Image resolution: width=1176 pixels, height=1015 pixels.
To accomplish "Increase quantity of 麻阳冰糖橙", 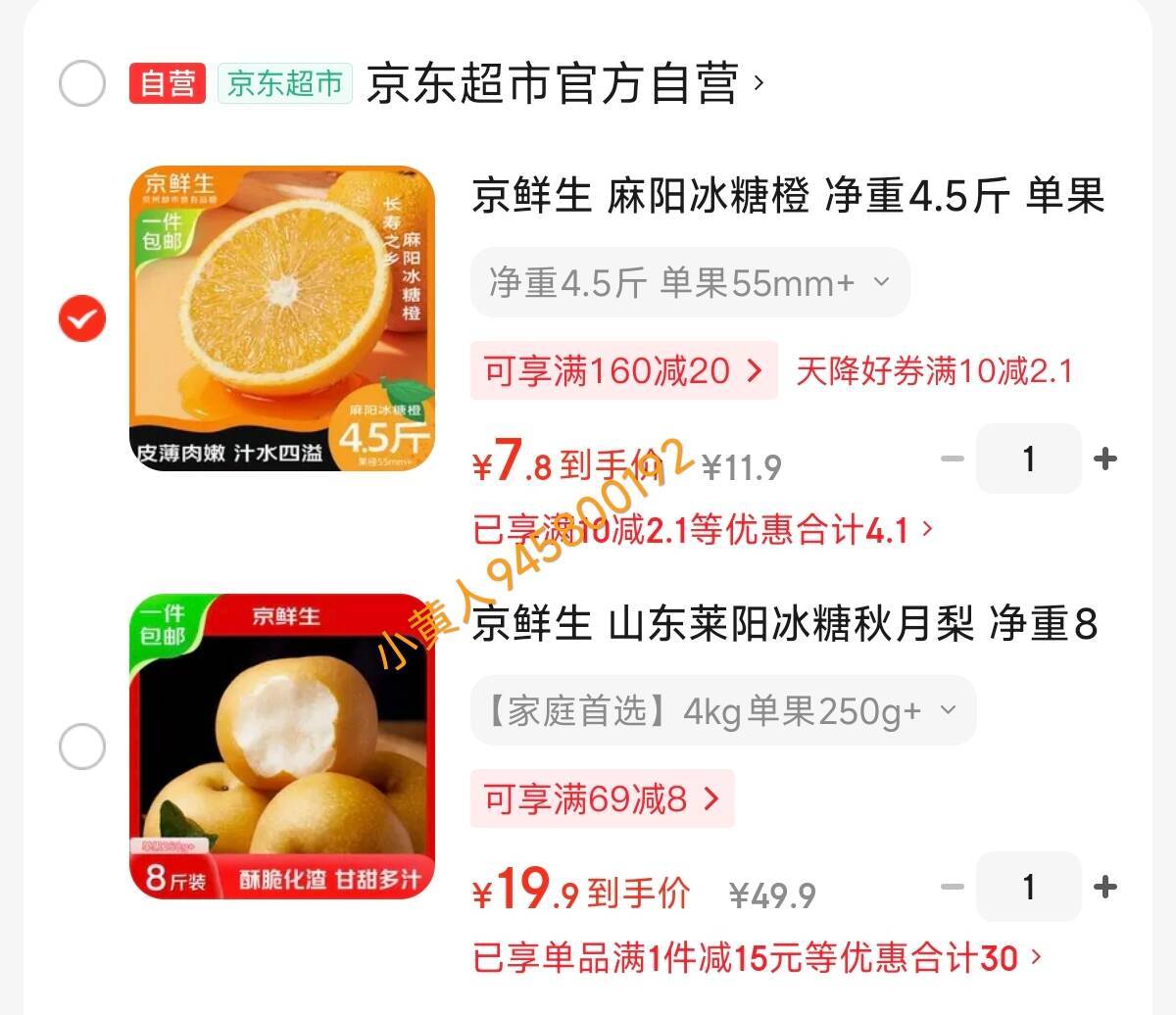I will tap(1105, 459).
